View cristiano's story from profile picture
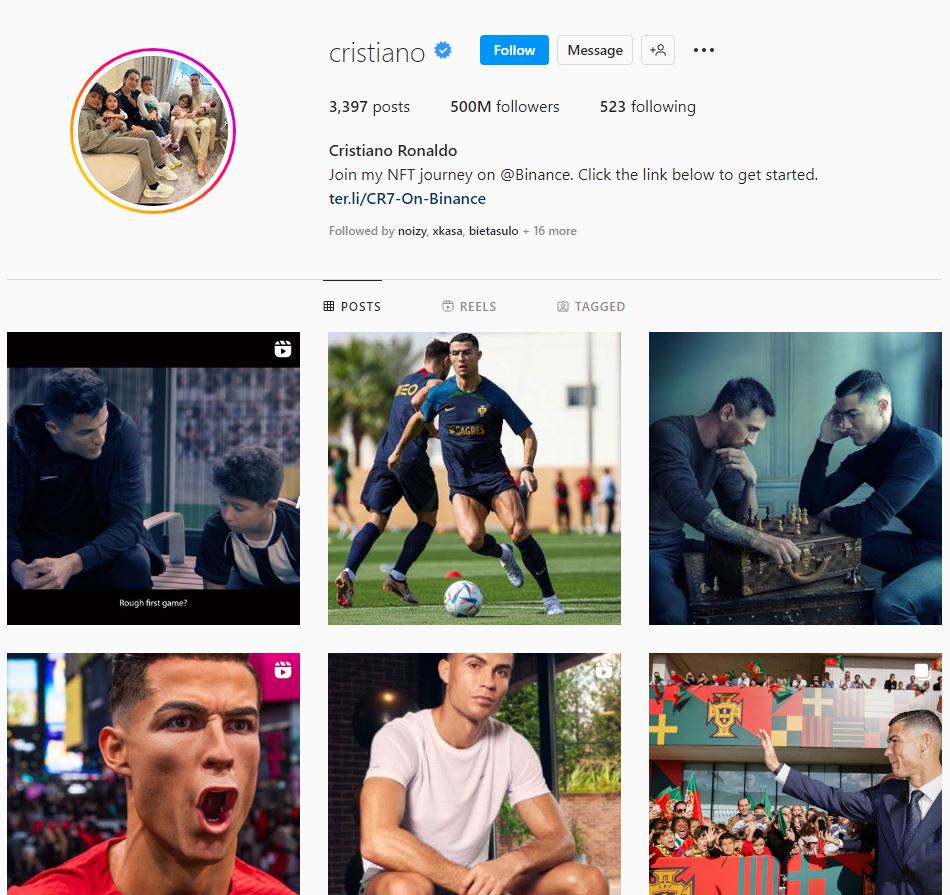The height and width of the screenshot is (895, 950). [152, 131]
